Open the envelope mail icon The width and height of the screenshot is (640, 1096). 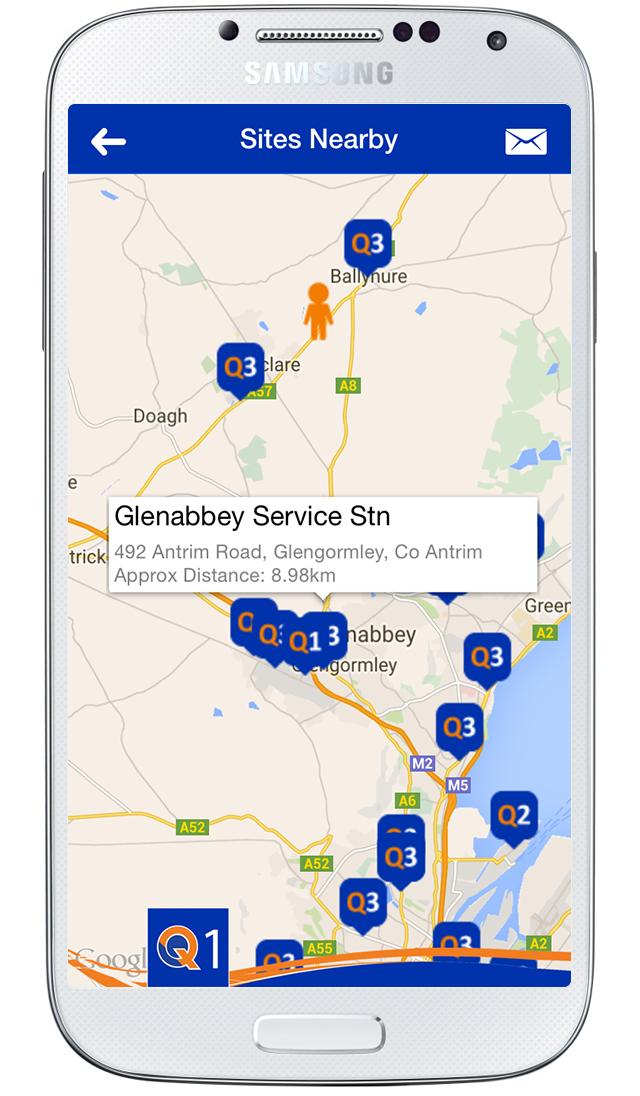(526, 141)
